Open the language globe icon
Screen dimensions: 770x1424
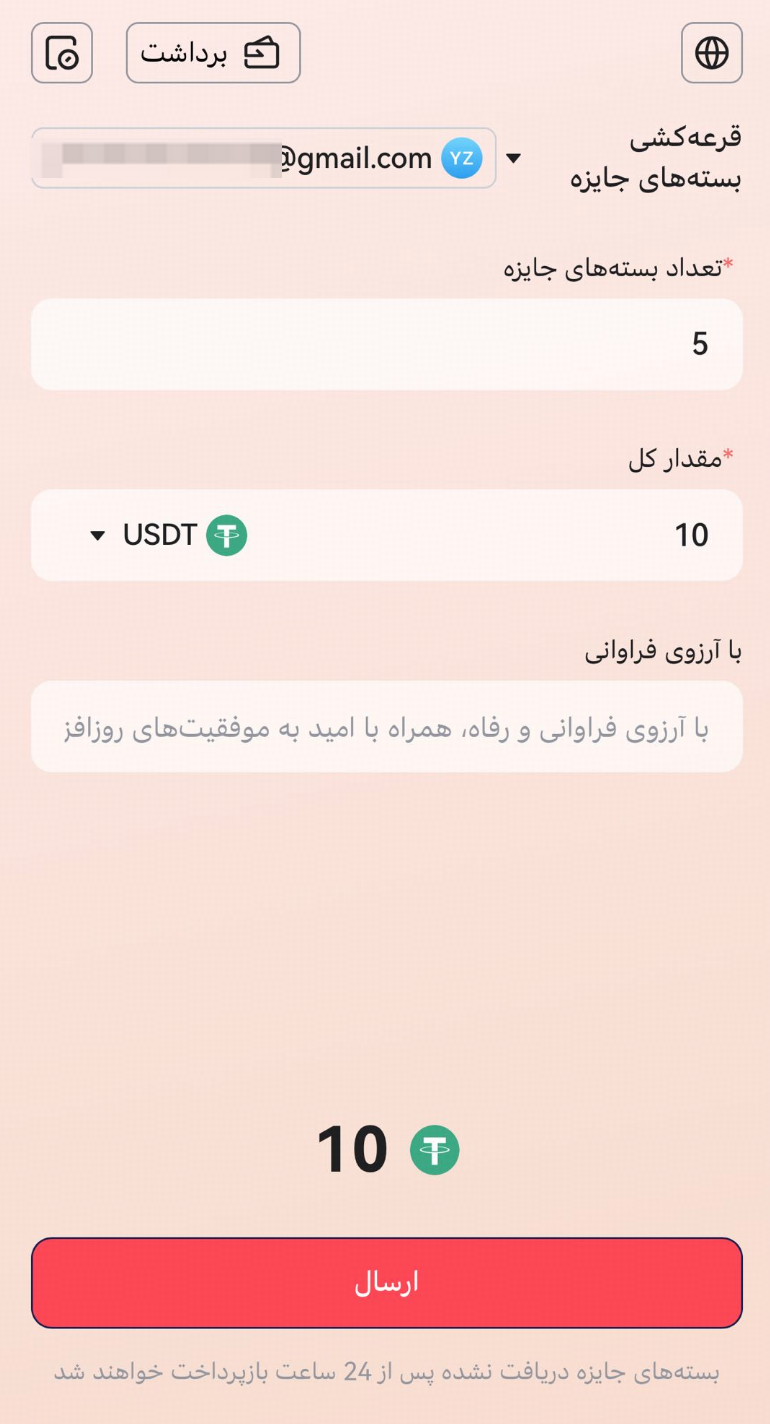711,52
